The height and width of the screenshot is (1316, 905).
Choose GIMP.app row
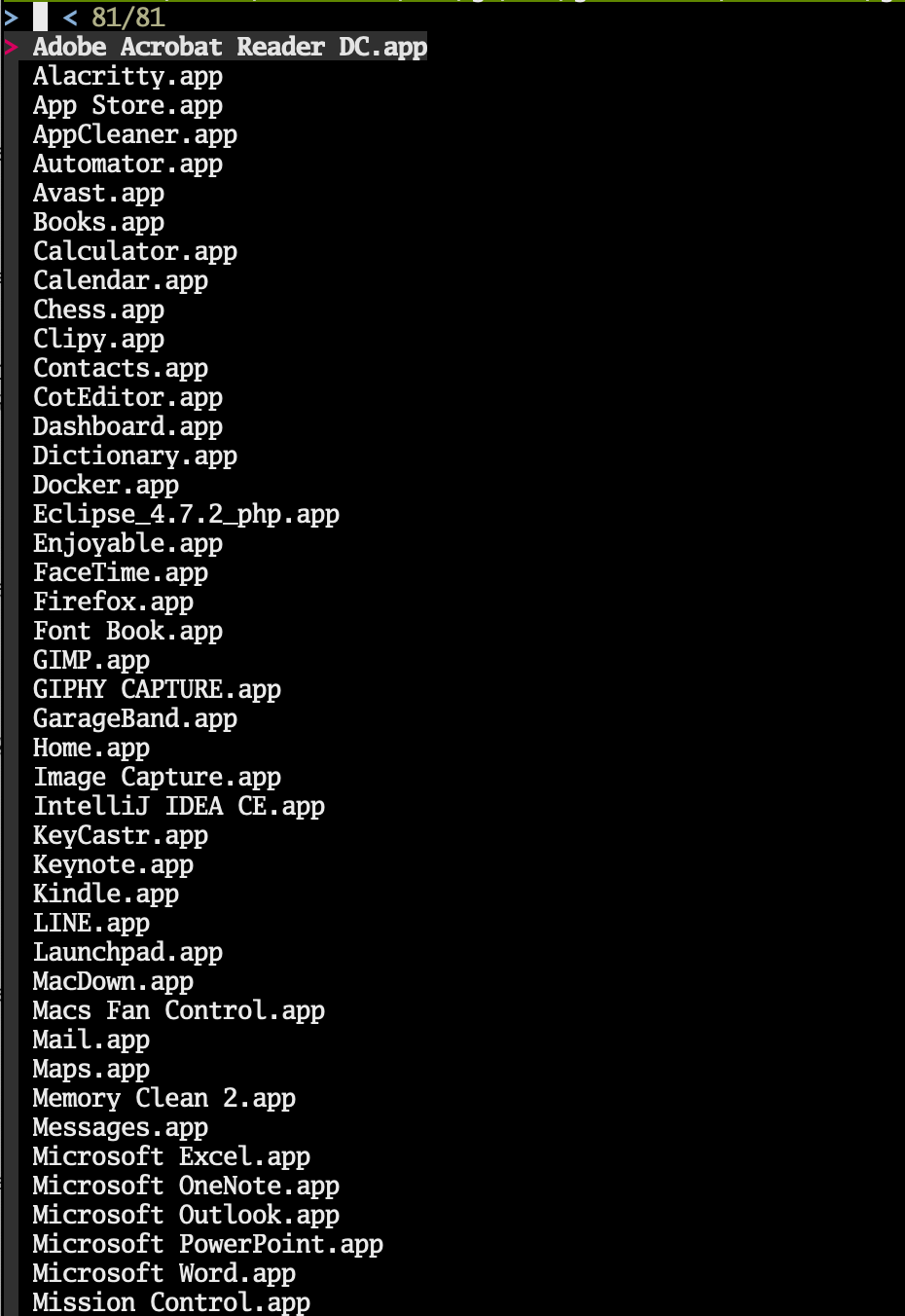(91, 660)
